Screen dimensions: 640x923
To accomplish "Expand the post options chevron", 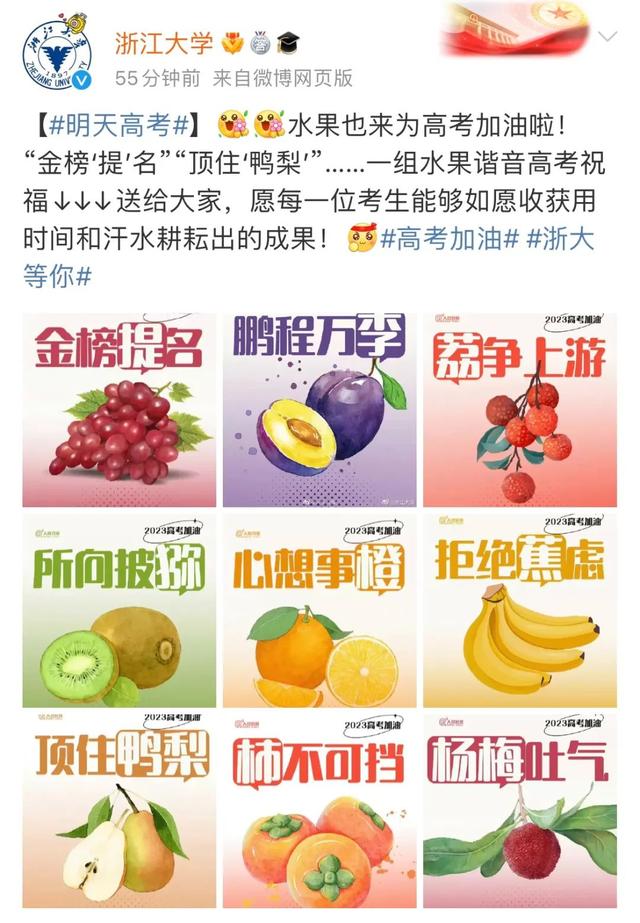I will point(607,36).
